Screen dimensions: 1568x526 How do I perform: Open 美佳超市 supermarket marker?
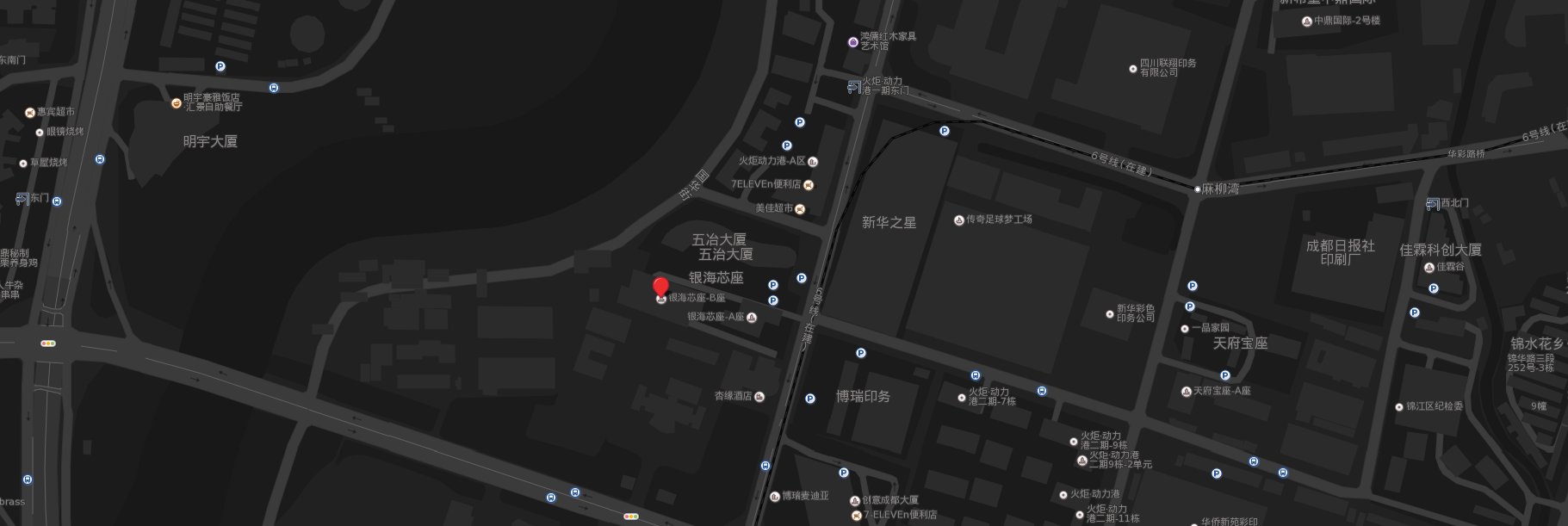click(800, 209)
